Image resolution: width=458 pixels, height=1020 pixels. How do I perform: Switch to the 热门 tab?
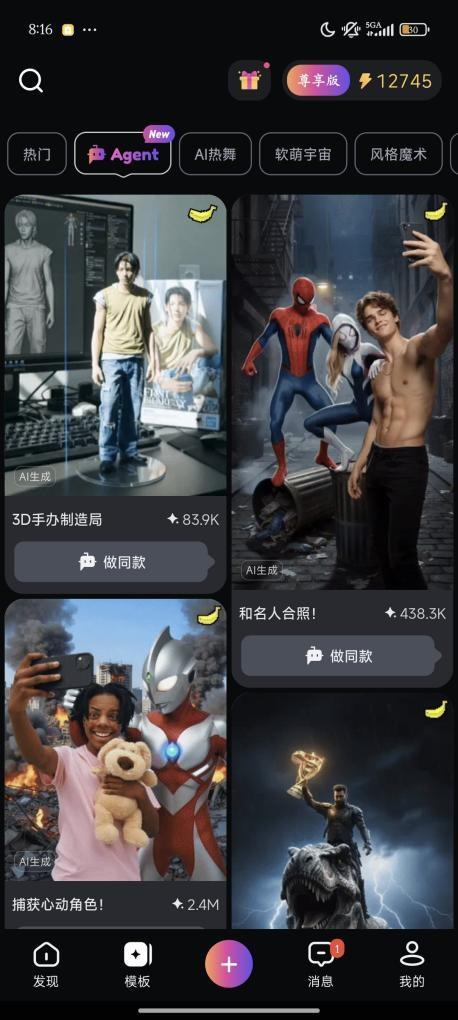point(37,154)
